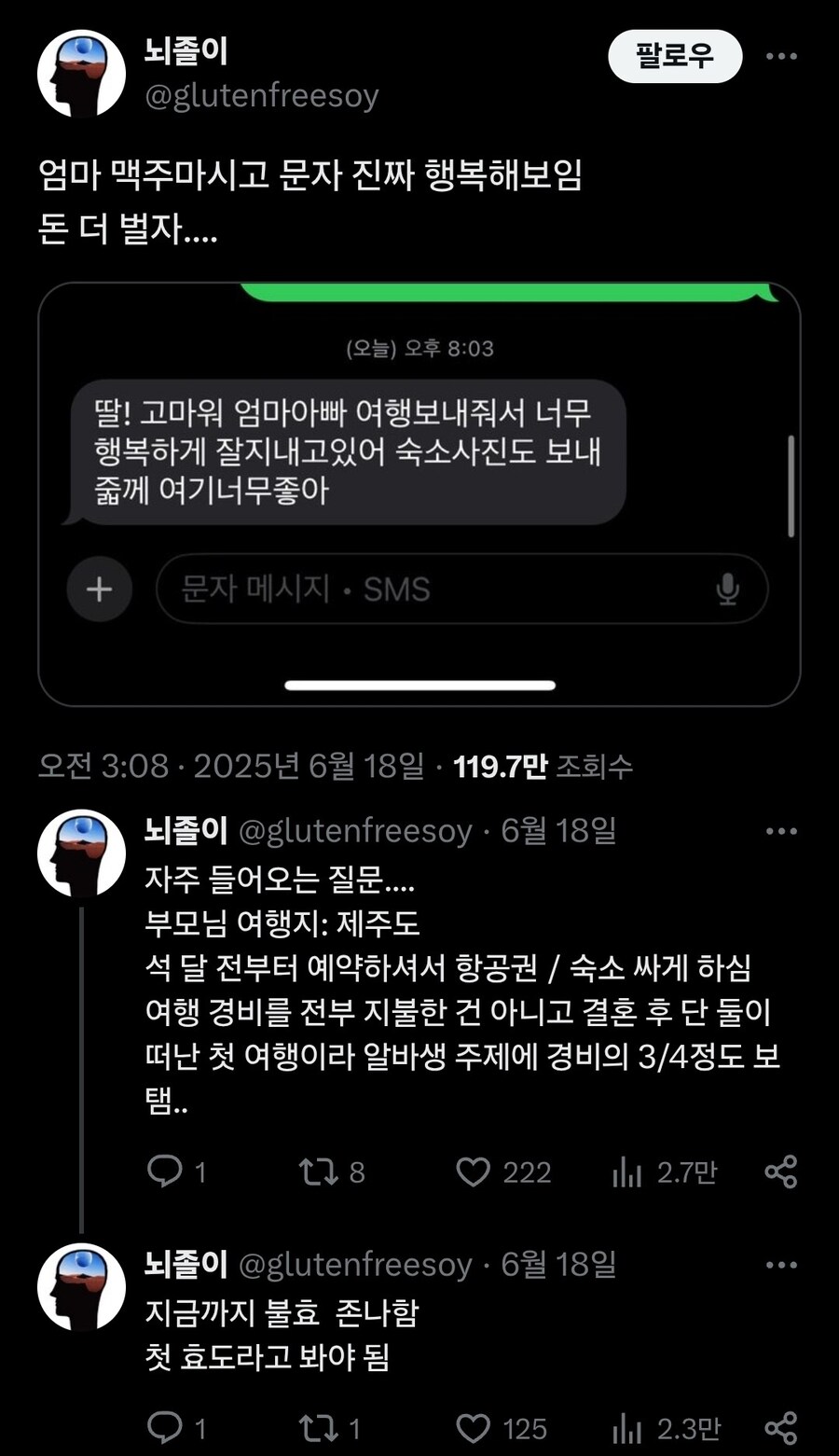Tap the 팔로우 button to follow 뇌졸이
This screenshot has height=1456, width=839.
675,56
